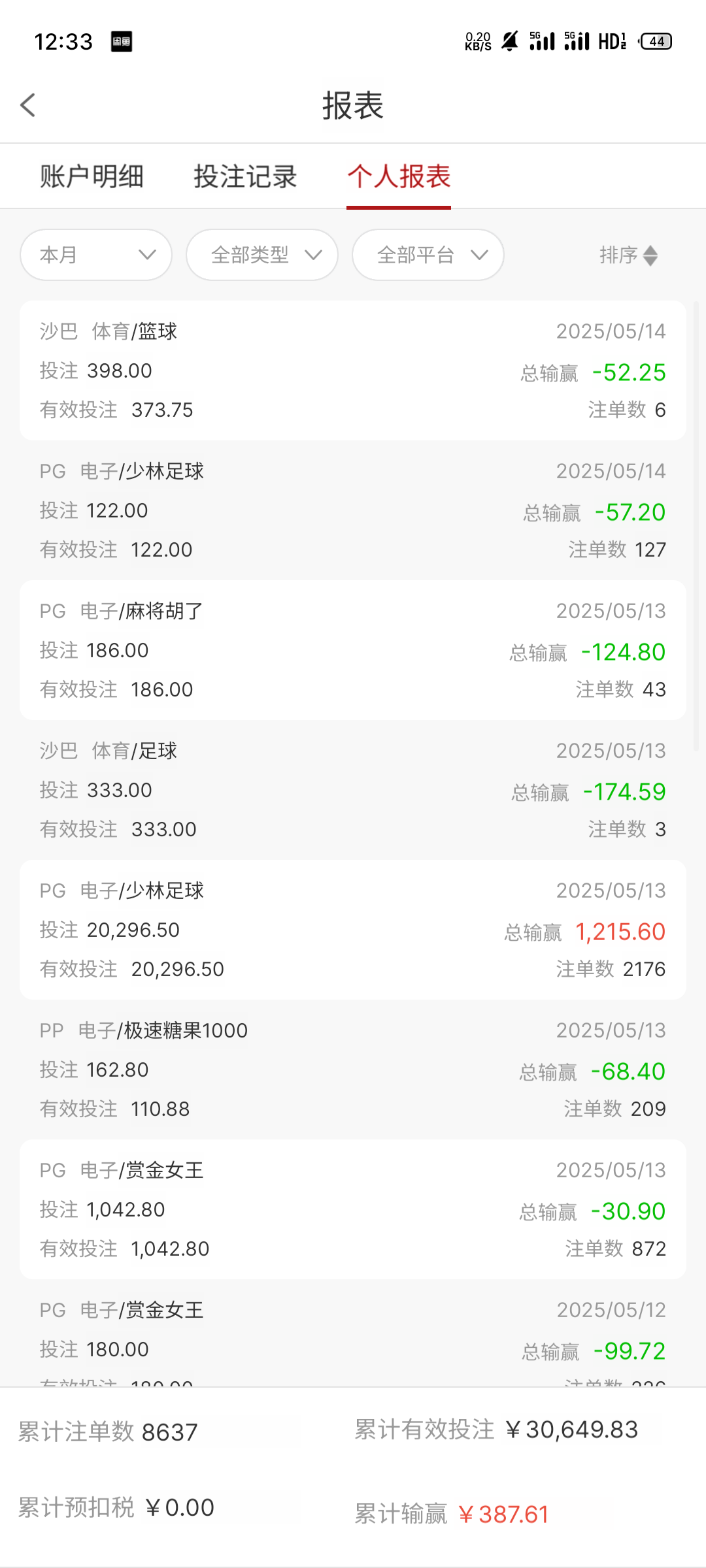Tap the 排序 sort button
The height and width of the screenshot is (1568, 706).
pos(628,255)
